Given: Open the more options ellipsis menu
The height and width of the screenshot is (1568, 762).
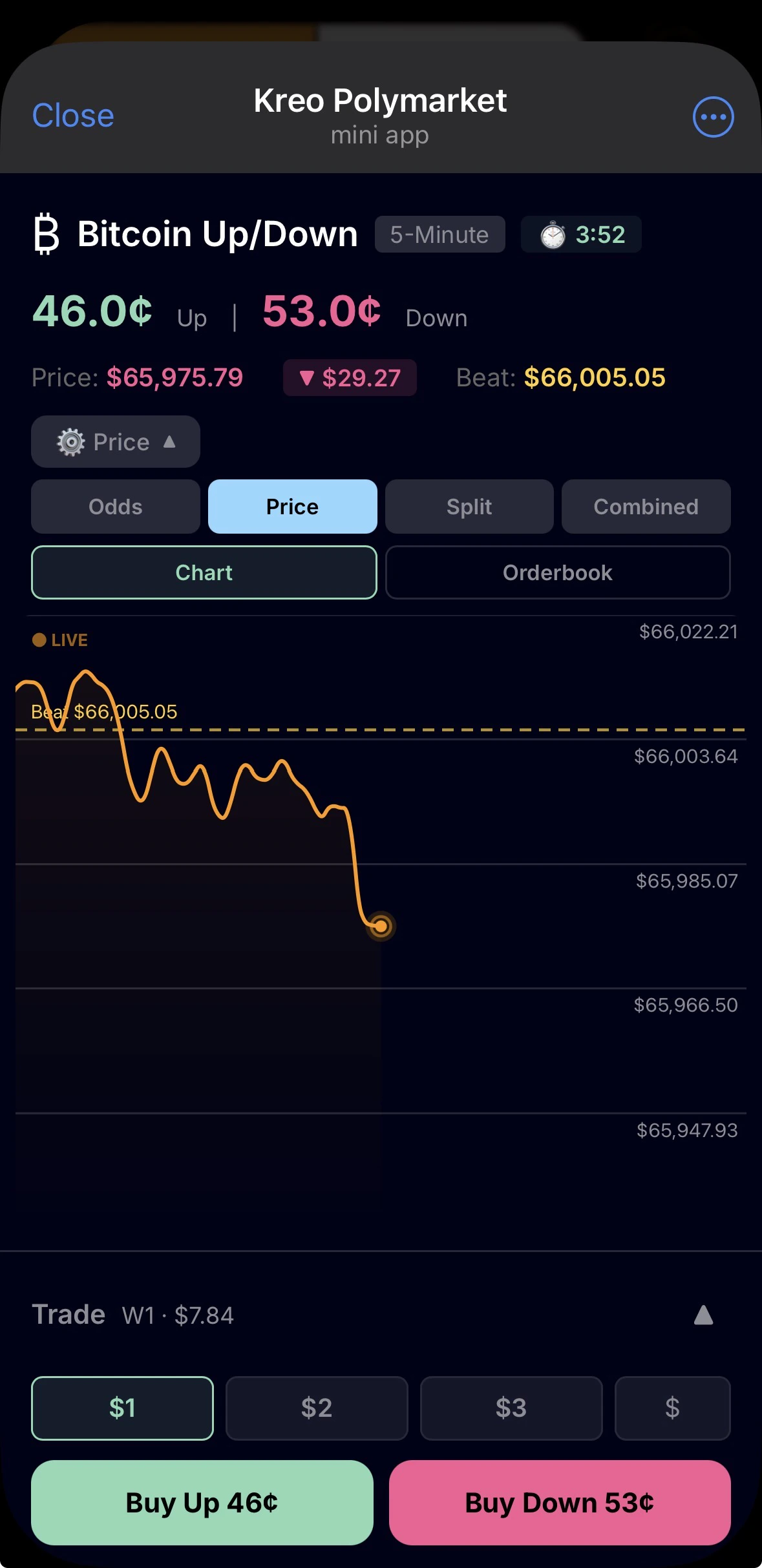Looking at the screenshot, I should coord(713,116).
